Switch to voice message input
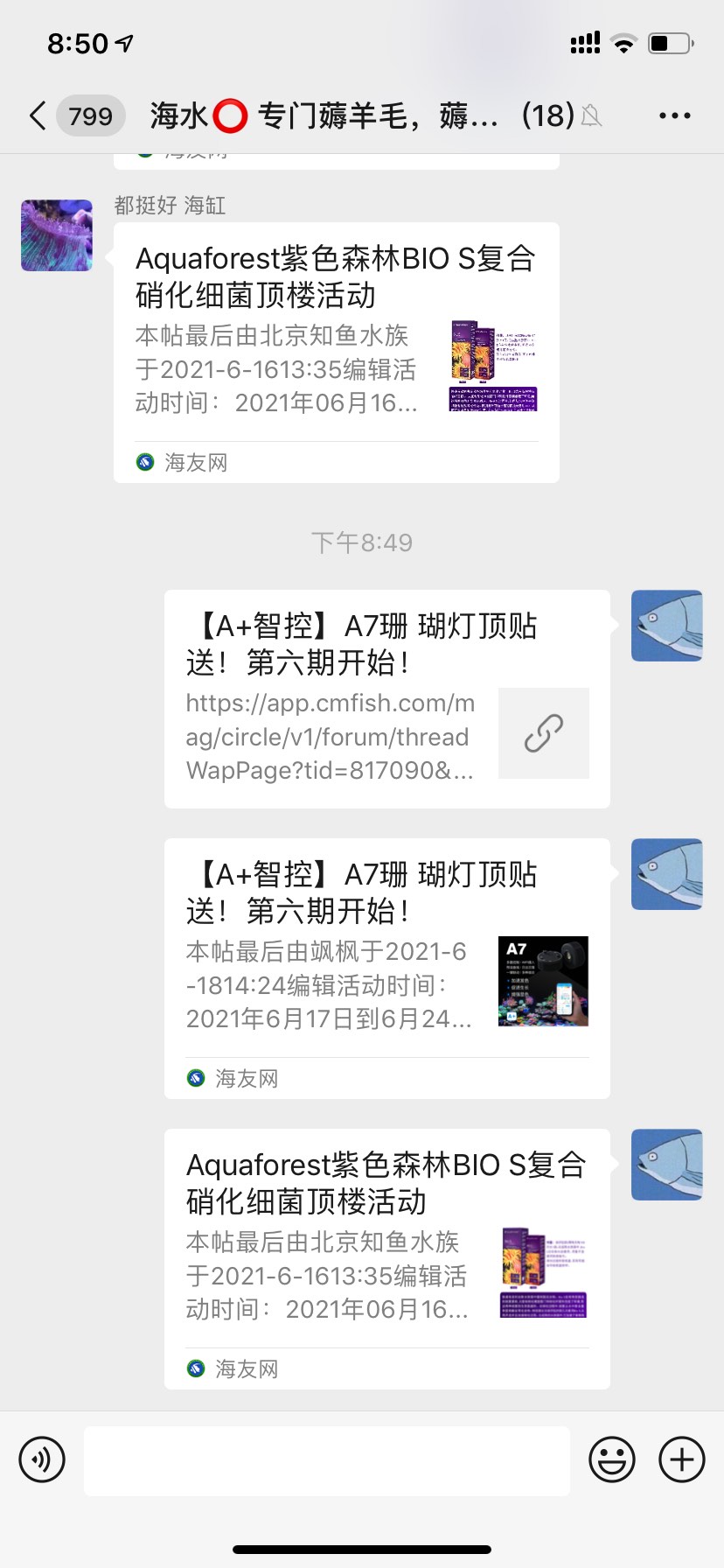The image size is (724, 1568). pos(42,1459)
